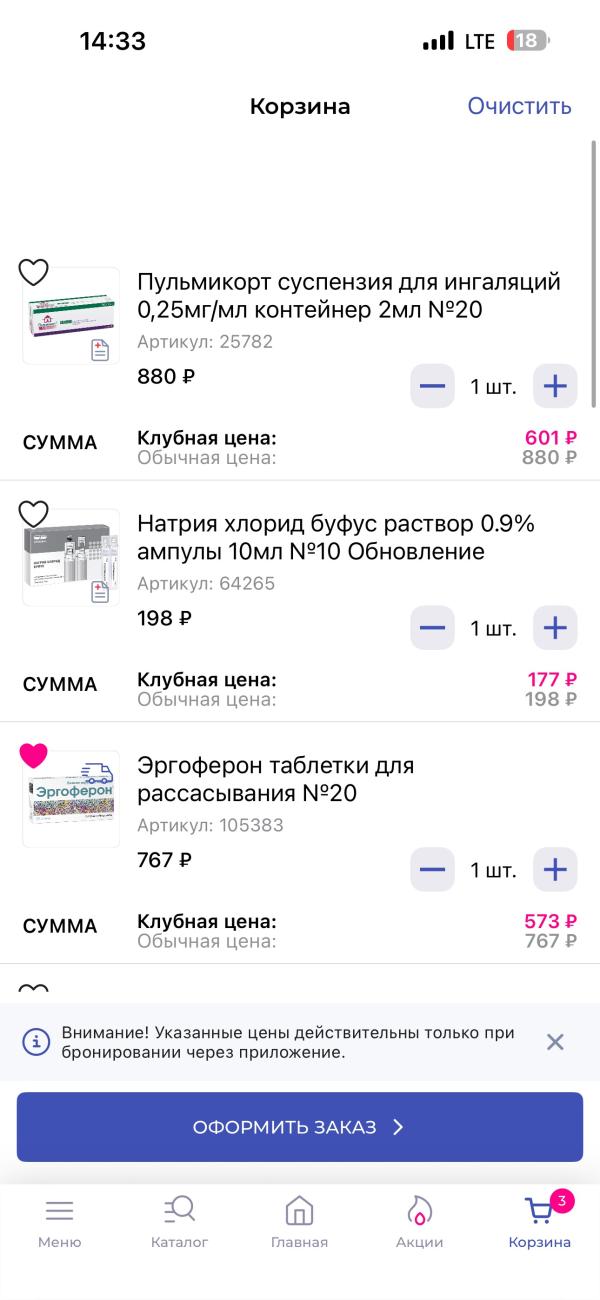Viewport: 600px width, 1300px height.
Task: Dismiss the price notice banner
Action: coord(555,1042)
